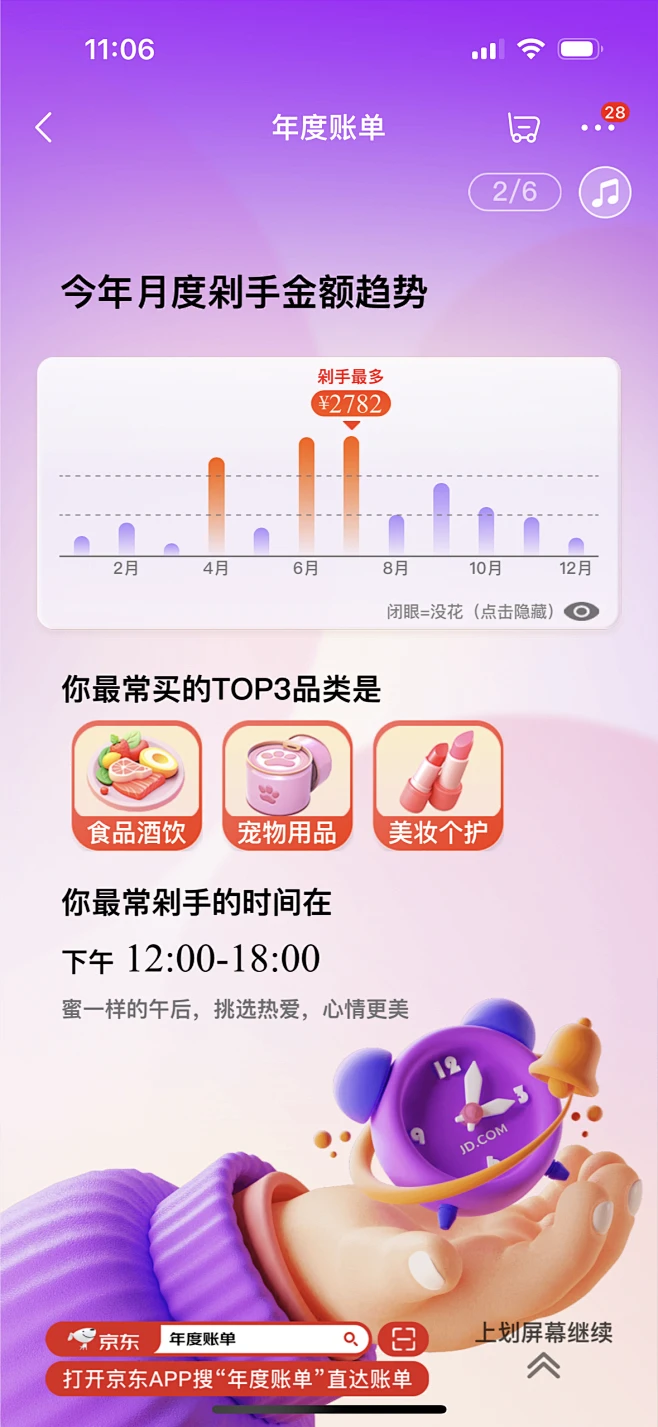Tap the 京东 年度账单 search box
The image size is (658, 1427).
click(260, 1338)
